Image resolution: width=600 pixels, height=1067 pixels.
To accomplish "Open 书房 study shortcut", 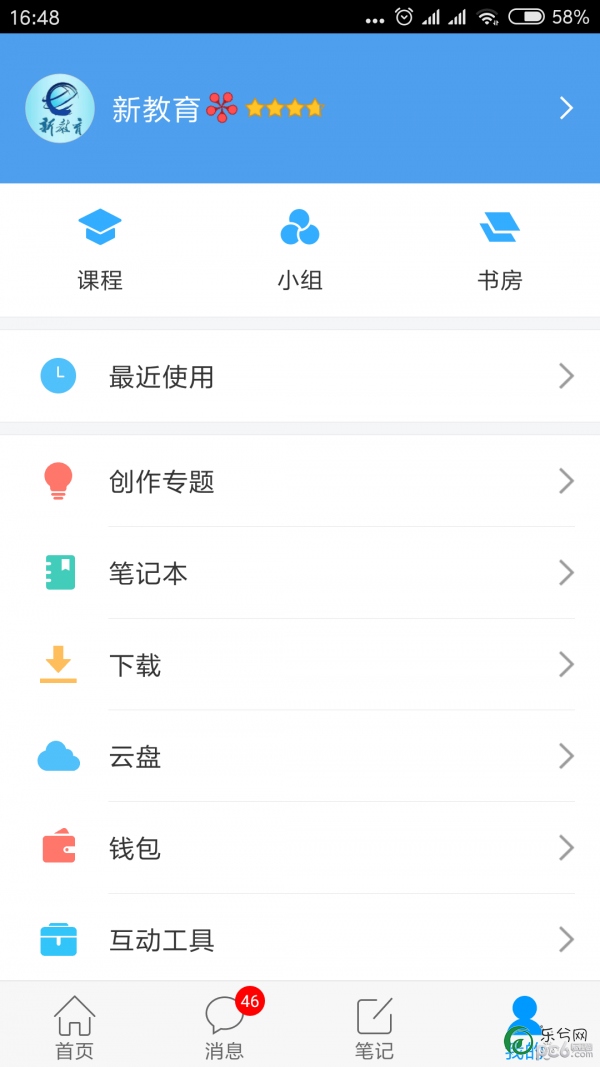I will coord(500,249).
